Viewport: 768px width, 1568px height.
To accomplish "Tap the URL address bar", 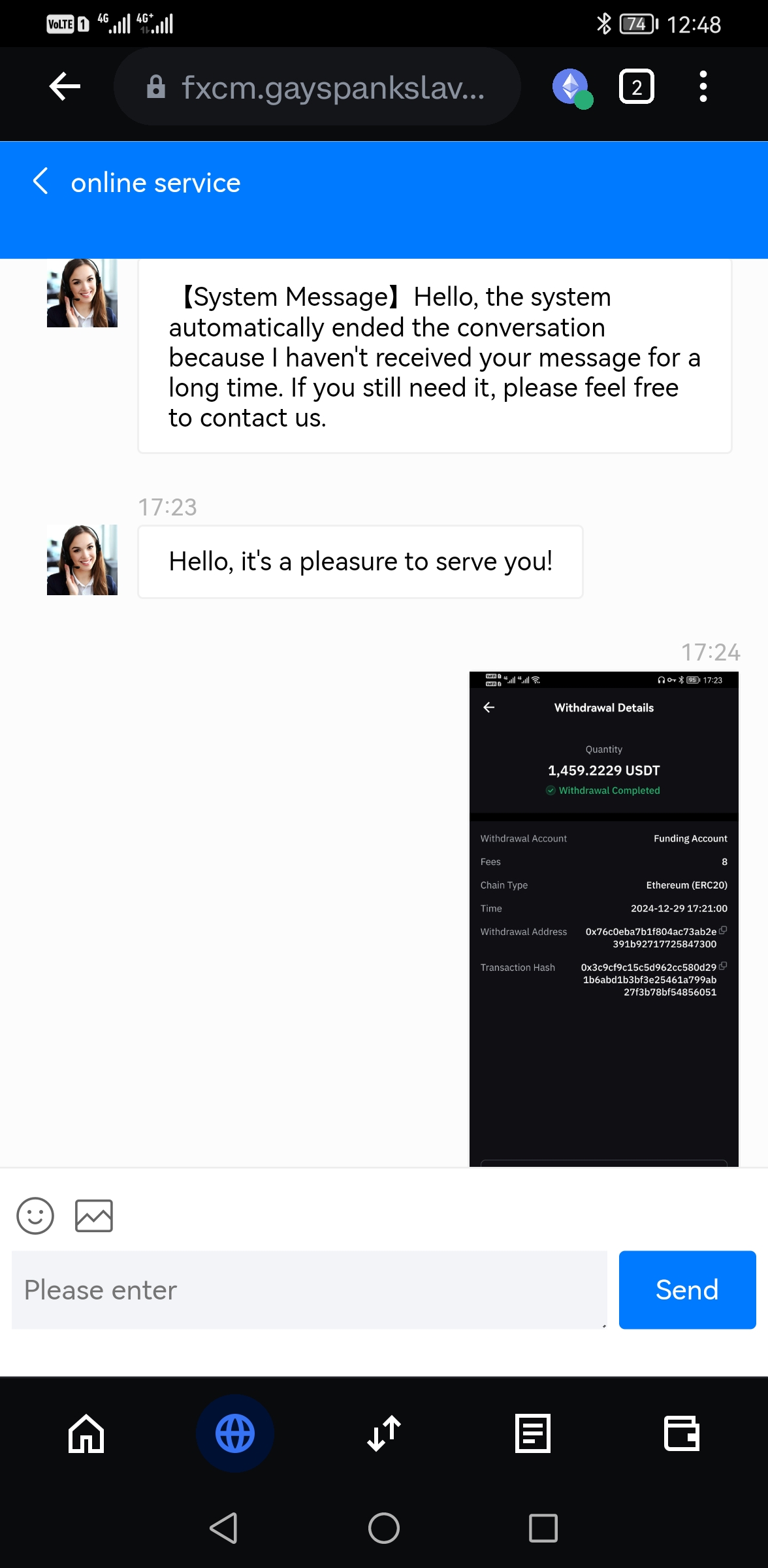I will (317, 86).
